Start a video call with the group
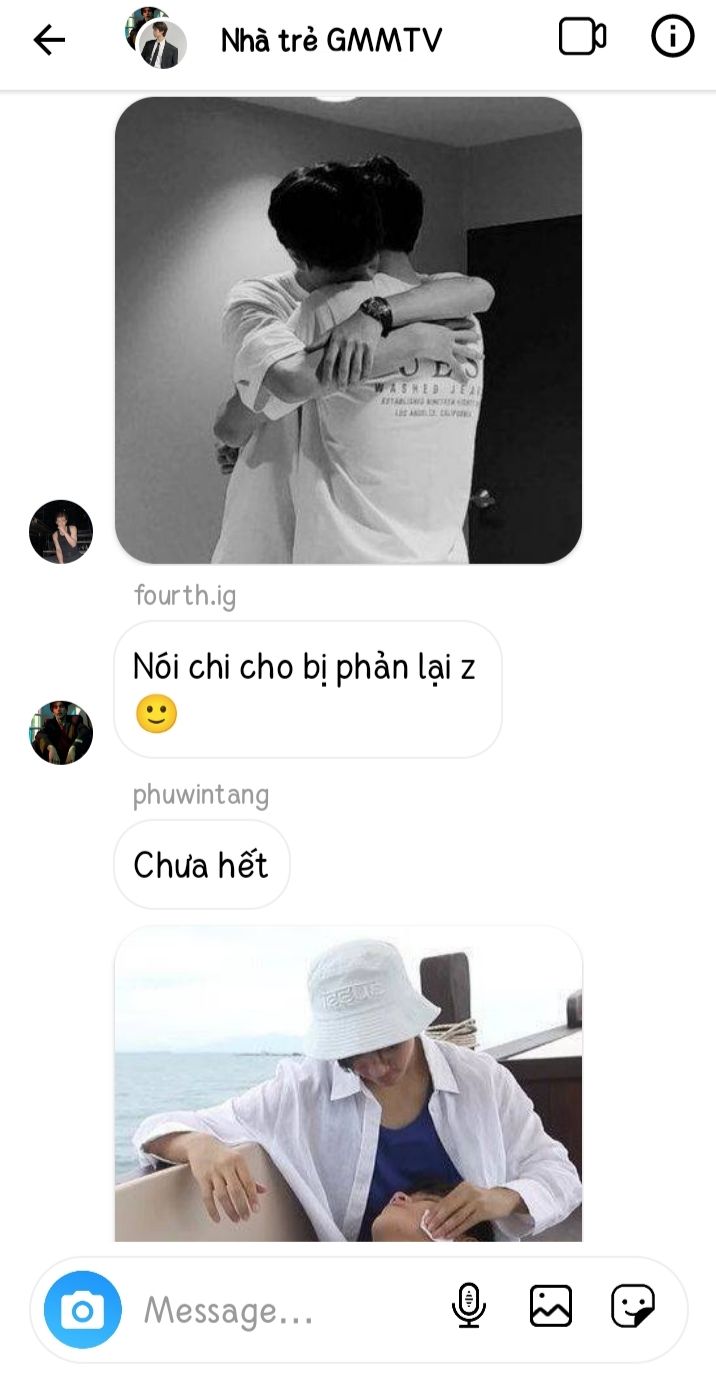The width and height of the screenshot is (716, 1388). [582, 38]
